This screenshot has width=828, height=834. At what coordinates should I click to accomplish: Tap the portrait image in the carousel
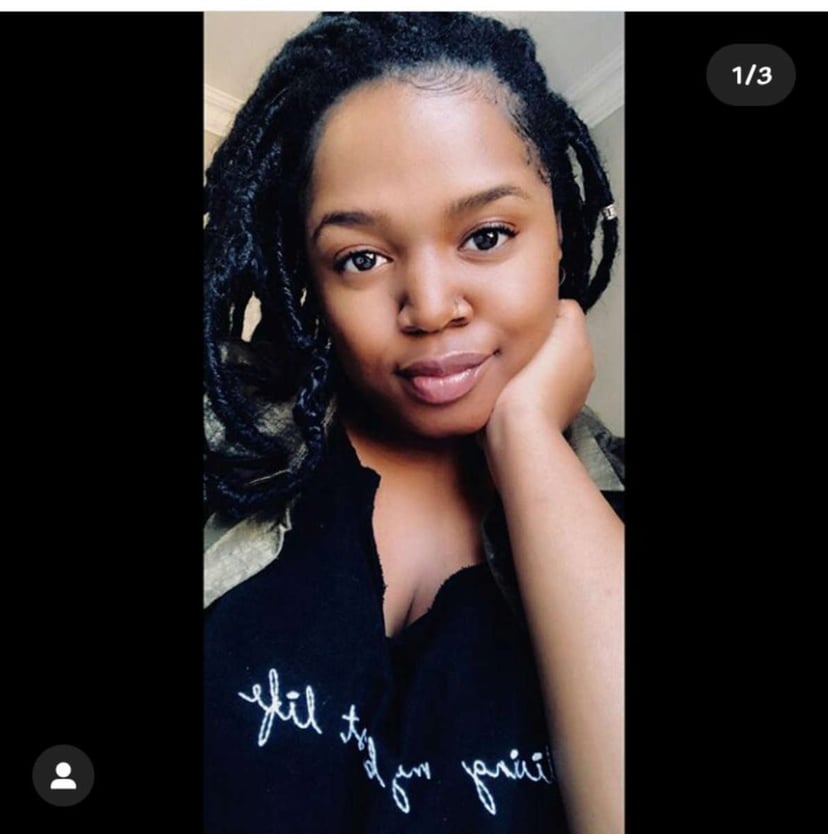[414, 400]
